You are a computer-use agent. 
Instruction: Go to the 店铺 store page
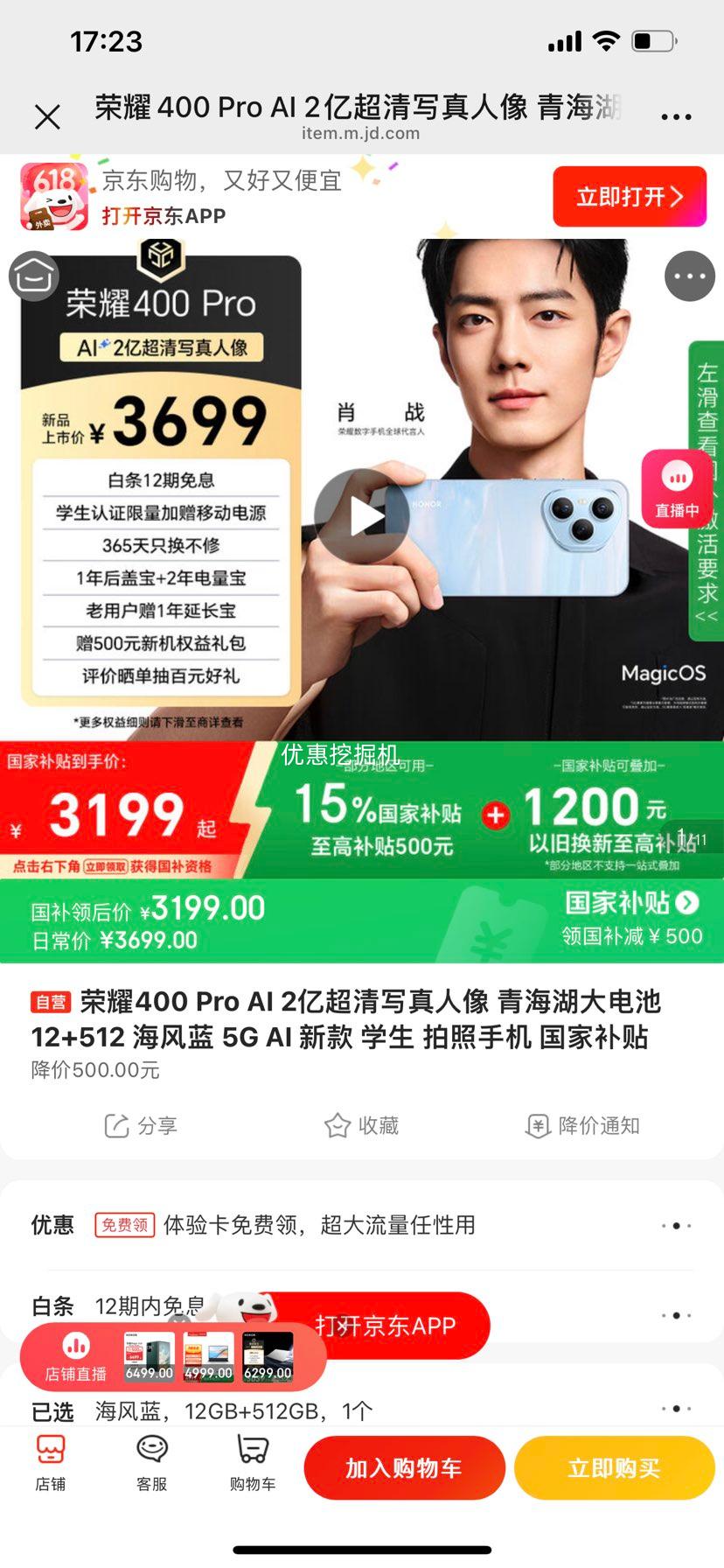tap(50, 1463)
